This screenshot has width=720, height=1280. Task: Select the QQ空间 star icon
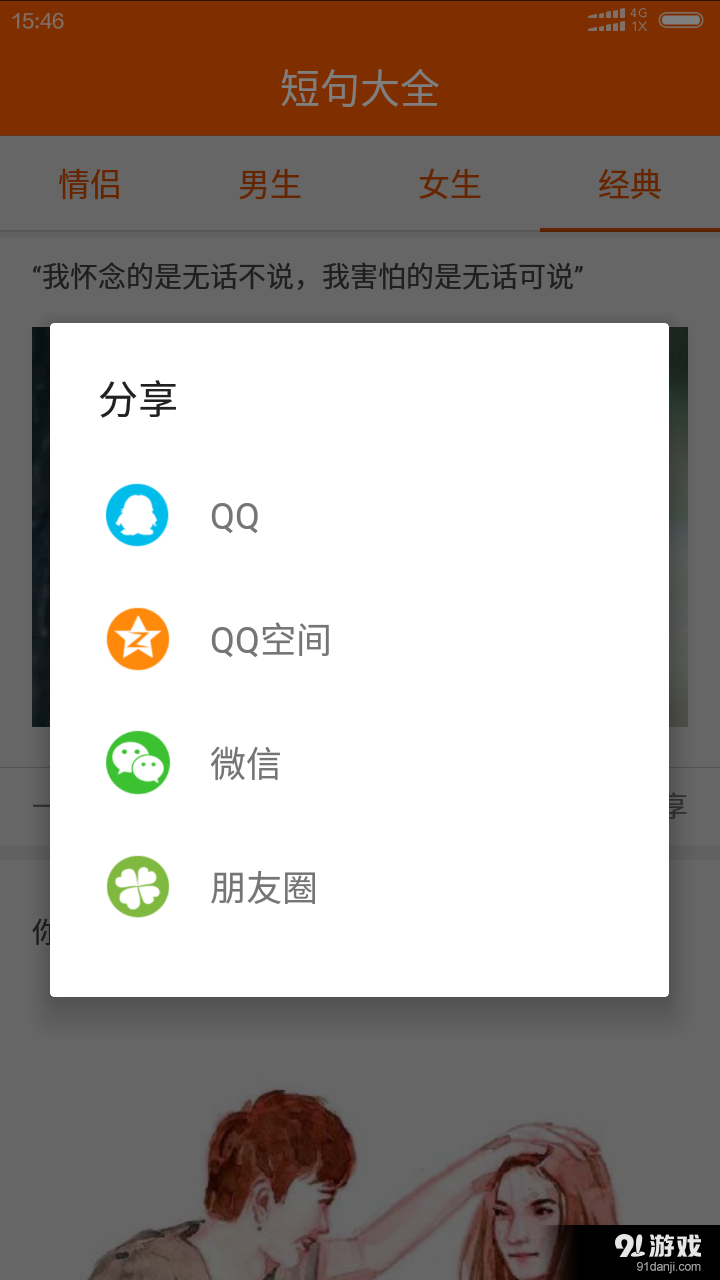[x=137, y=638]
